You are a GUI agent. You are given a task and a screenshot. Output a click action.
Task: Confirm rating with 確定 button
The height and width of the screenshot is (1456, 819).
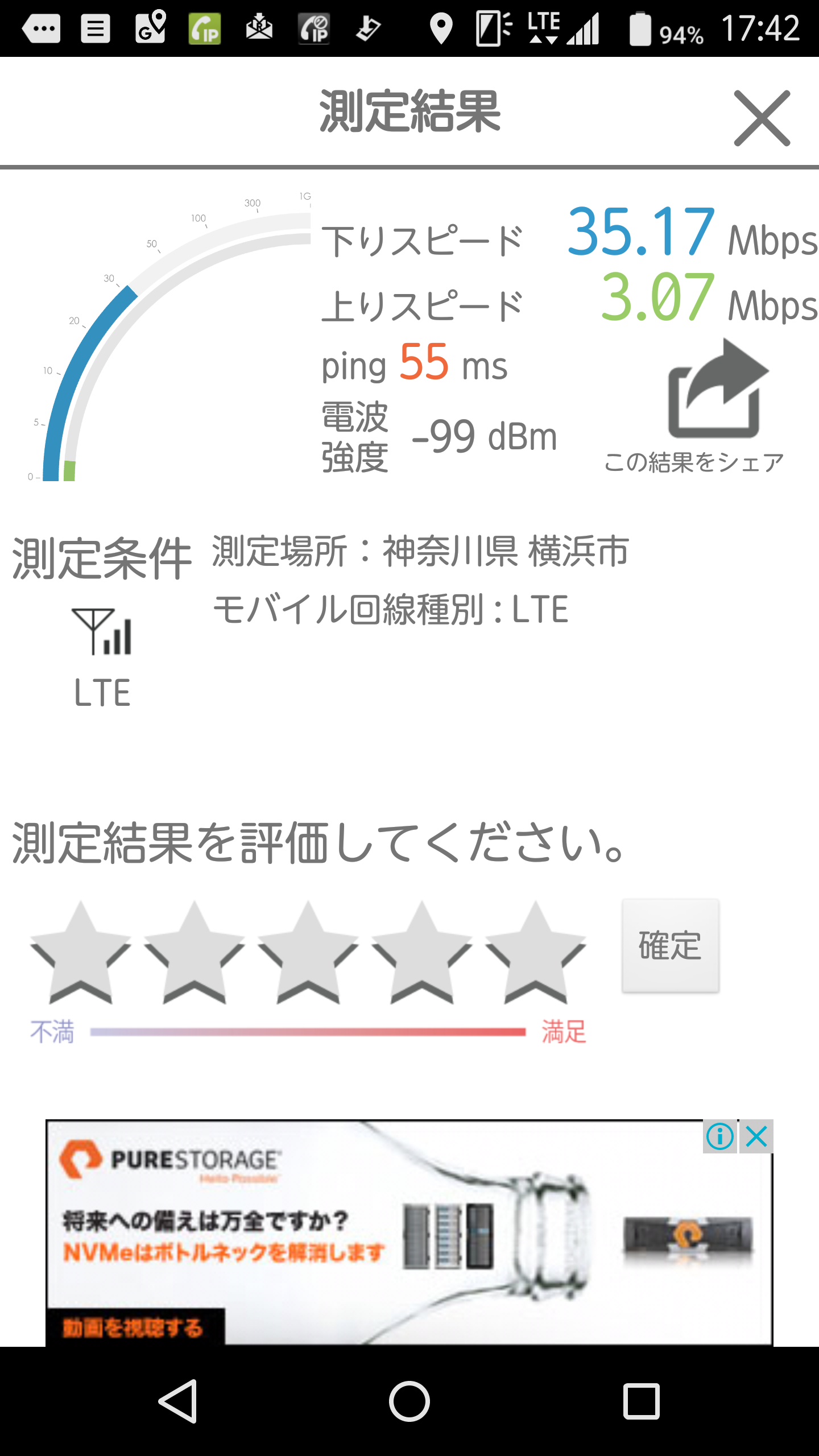pyautogui.click(x=671, y=946)
